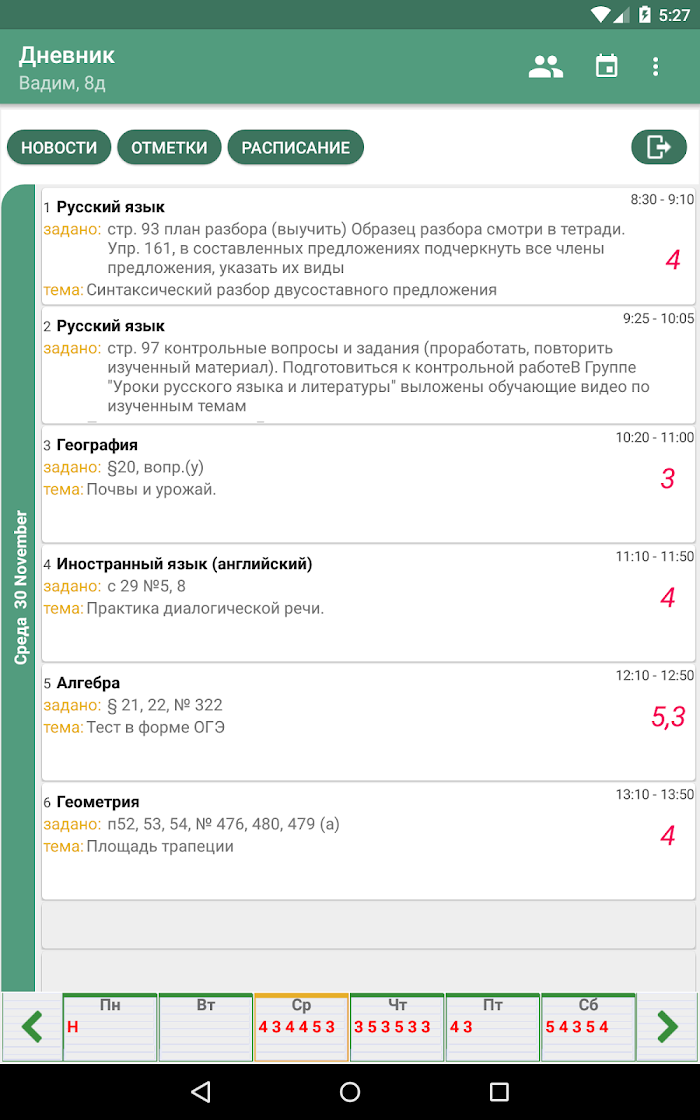700x1120 pixels.
Task: Go to next week arrow
Action: (x=667, y=1027)
